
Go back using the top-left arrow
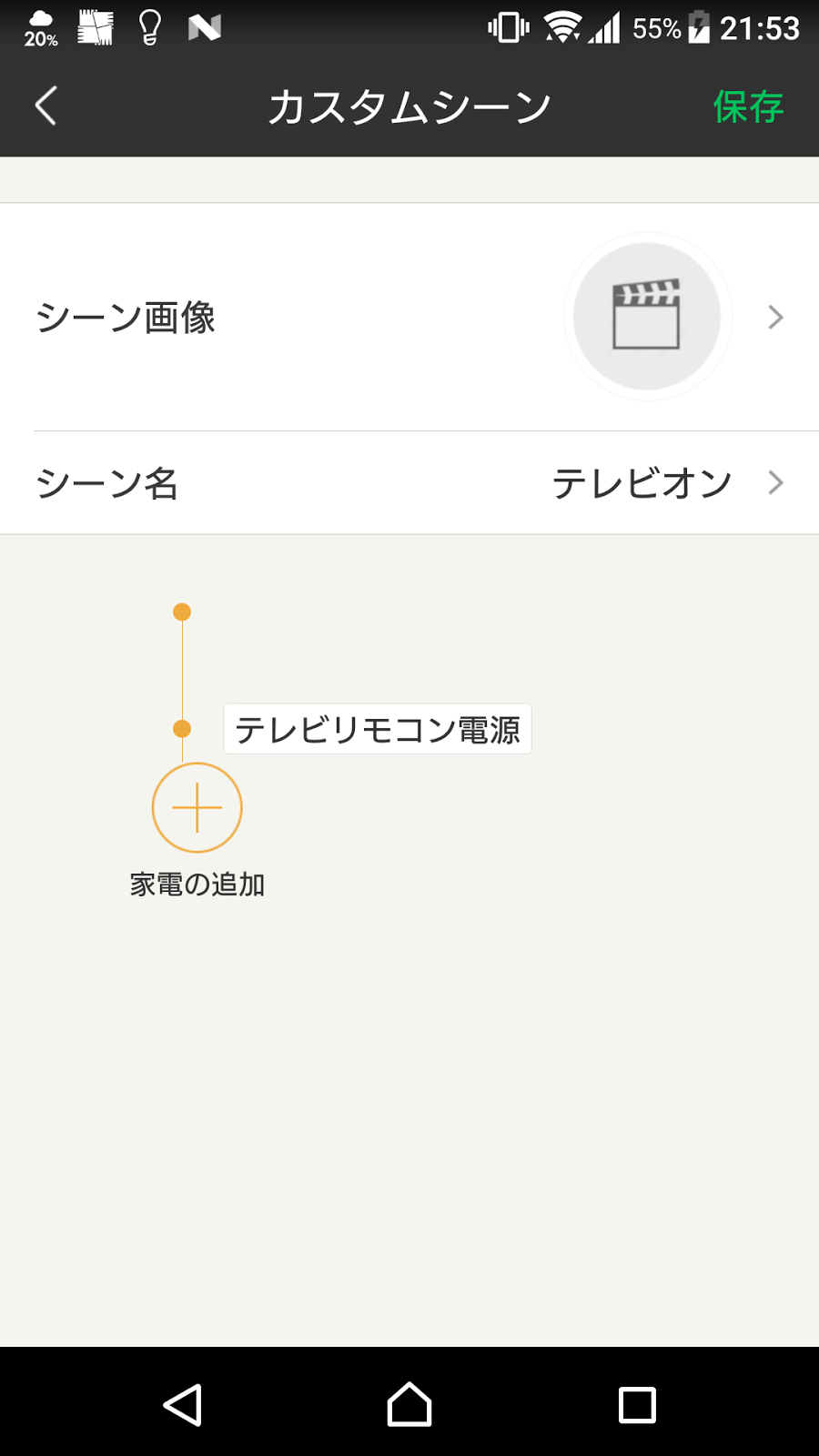46,106
